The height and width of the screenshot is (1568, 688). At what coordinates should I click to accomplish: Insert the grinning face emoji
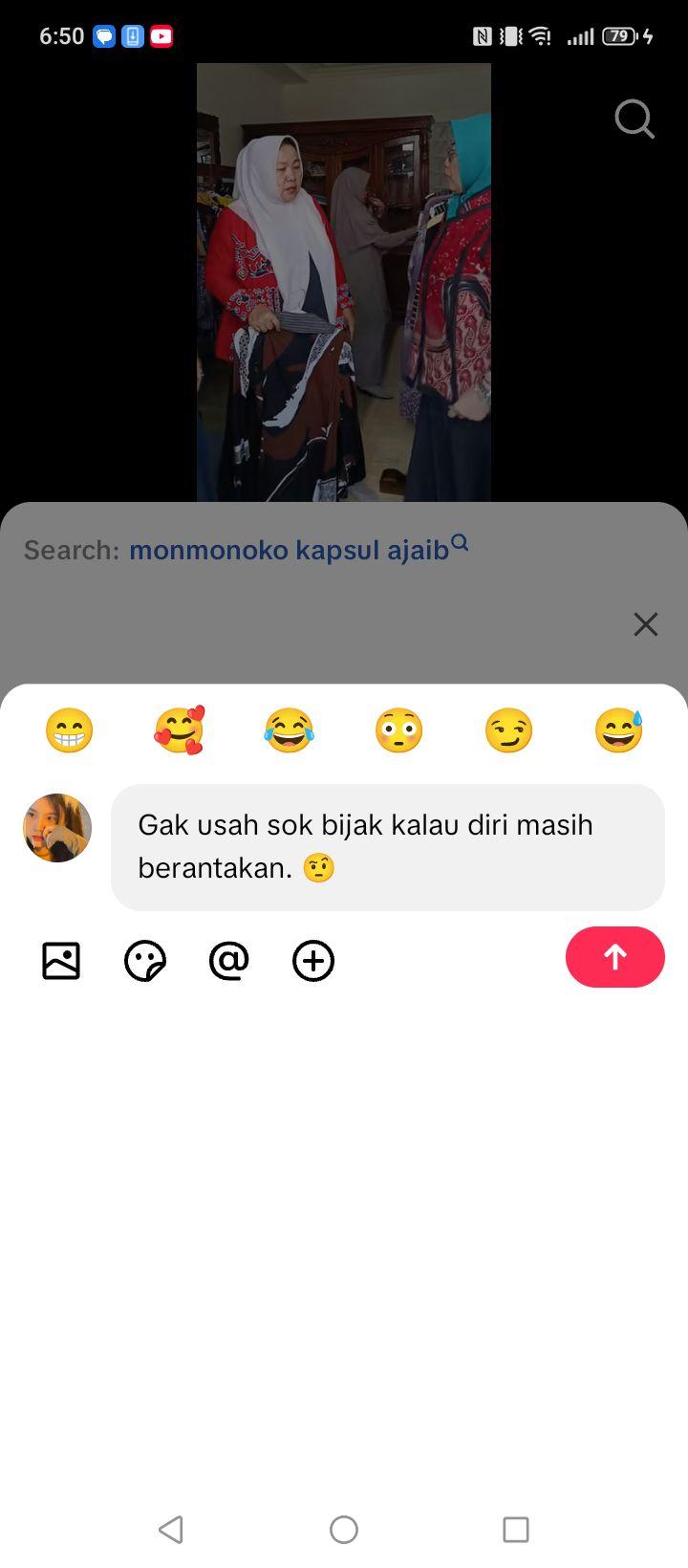point(70,730)
